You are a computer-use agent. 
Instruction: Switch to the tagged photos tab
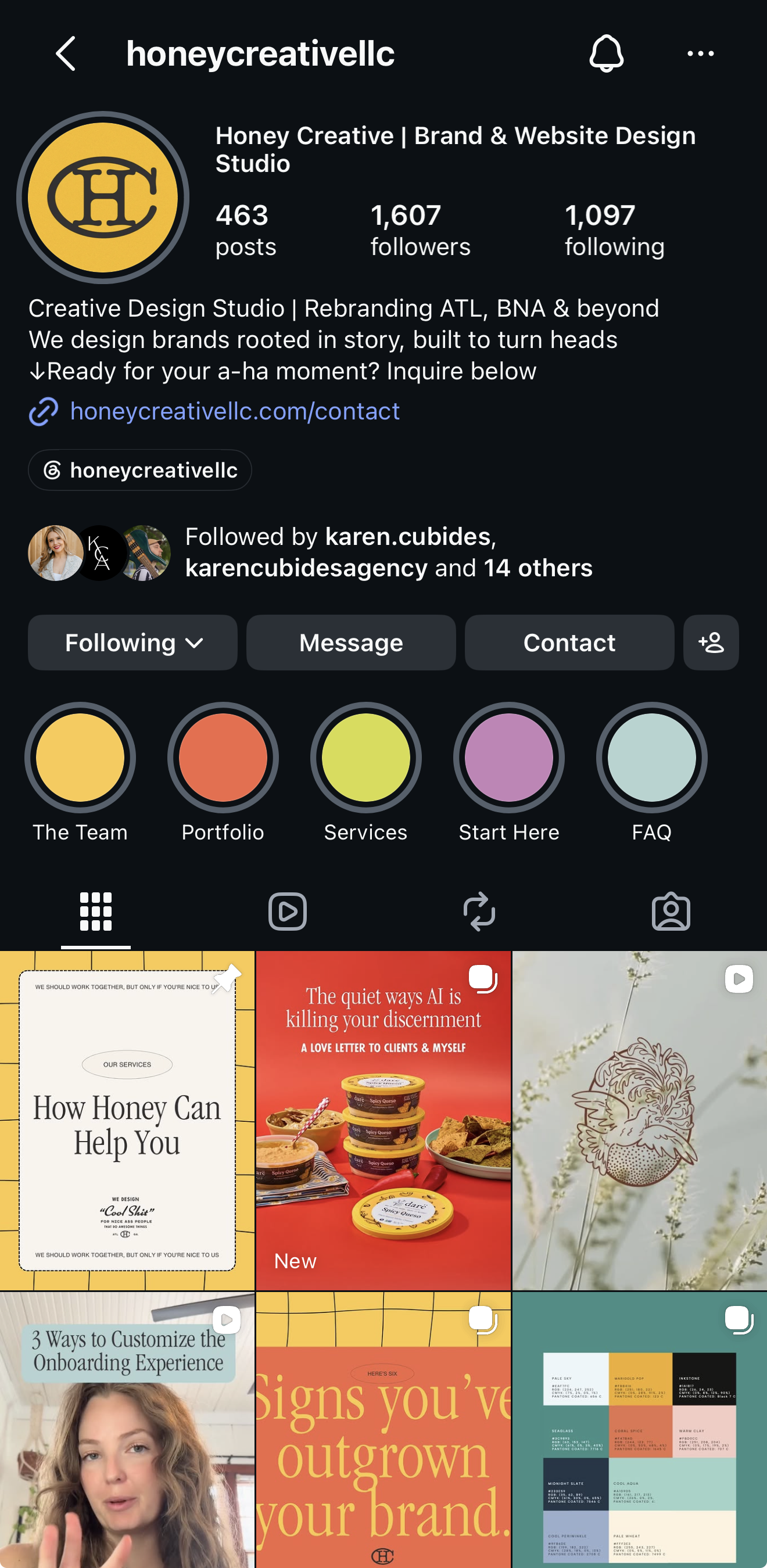tap(671, 911)
